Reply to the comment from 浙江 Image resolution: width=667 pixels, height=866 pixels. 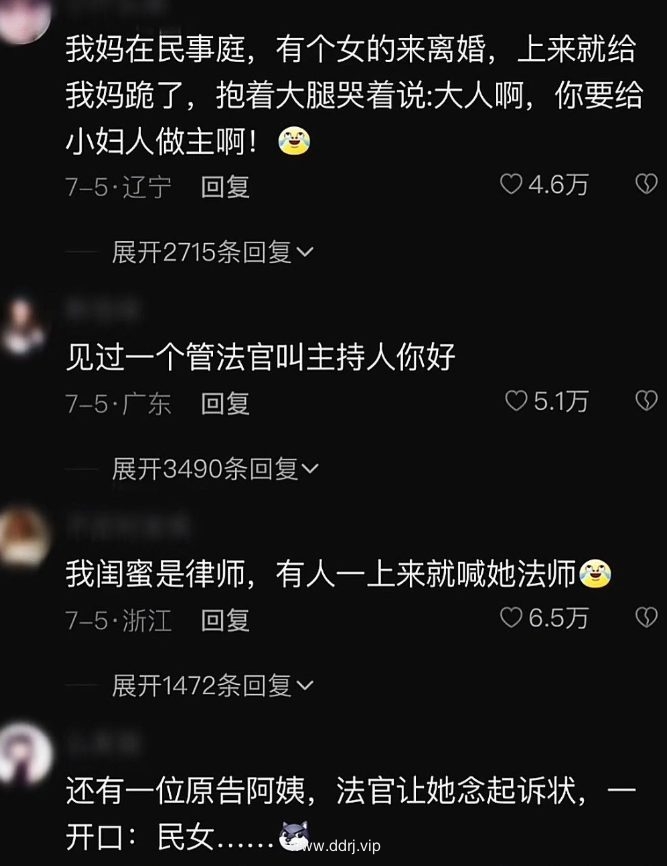click(225, 620)
